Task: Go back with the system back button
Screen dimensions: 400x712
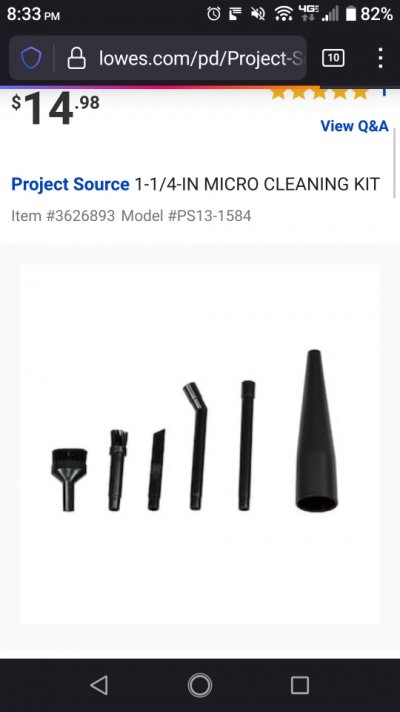Action: tap(99, 685)
